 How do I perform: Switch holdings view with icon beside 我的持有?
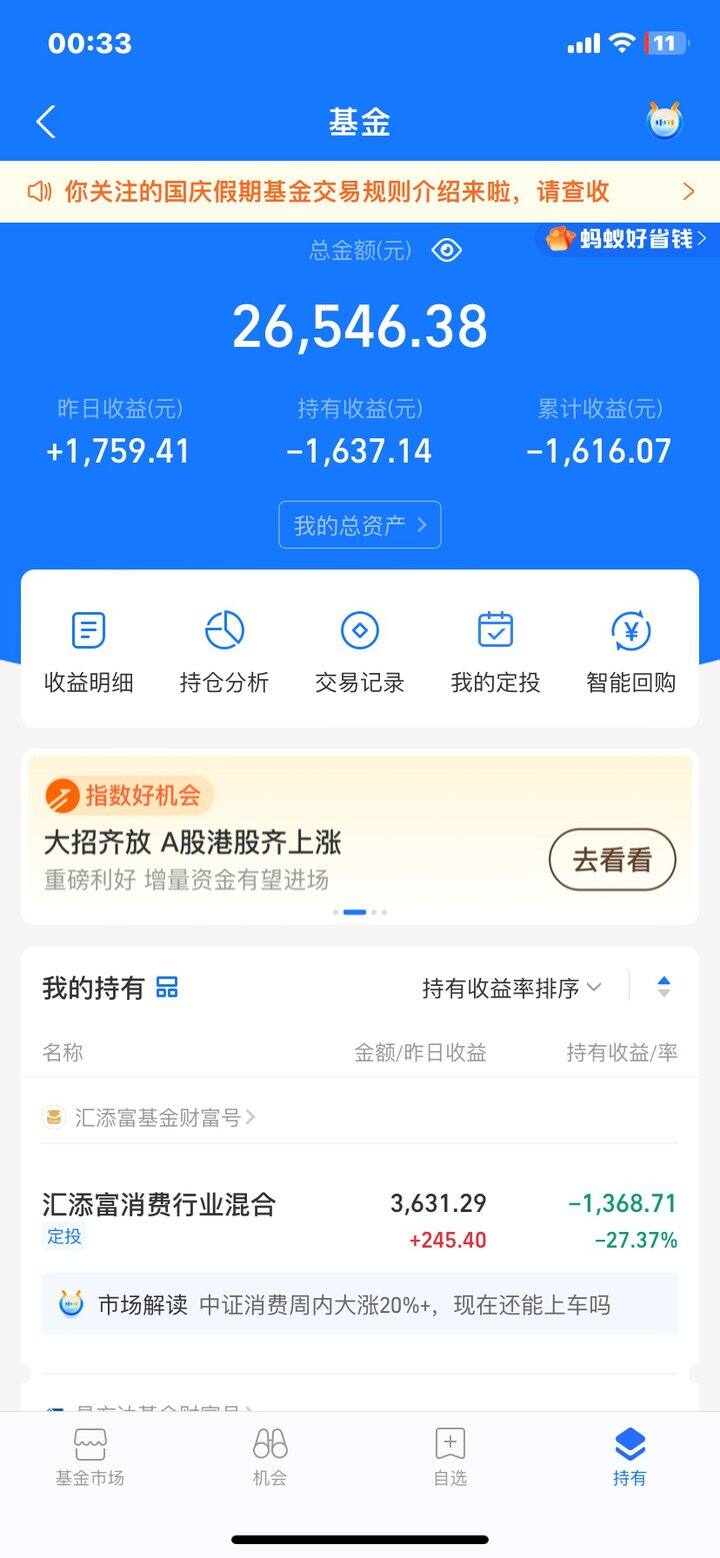coord(167,988)
